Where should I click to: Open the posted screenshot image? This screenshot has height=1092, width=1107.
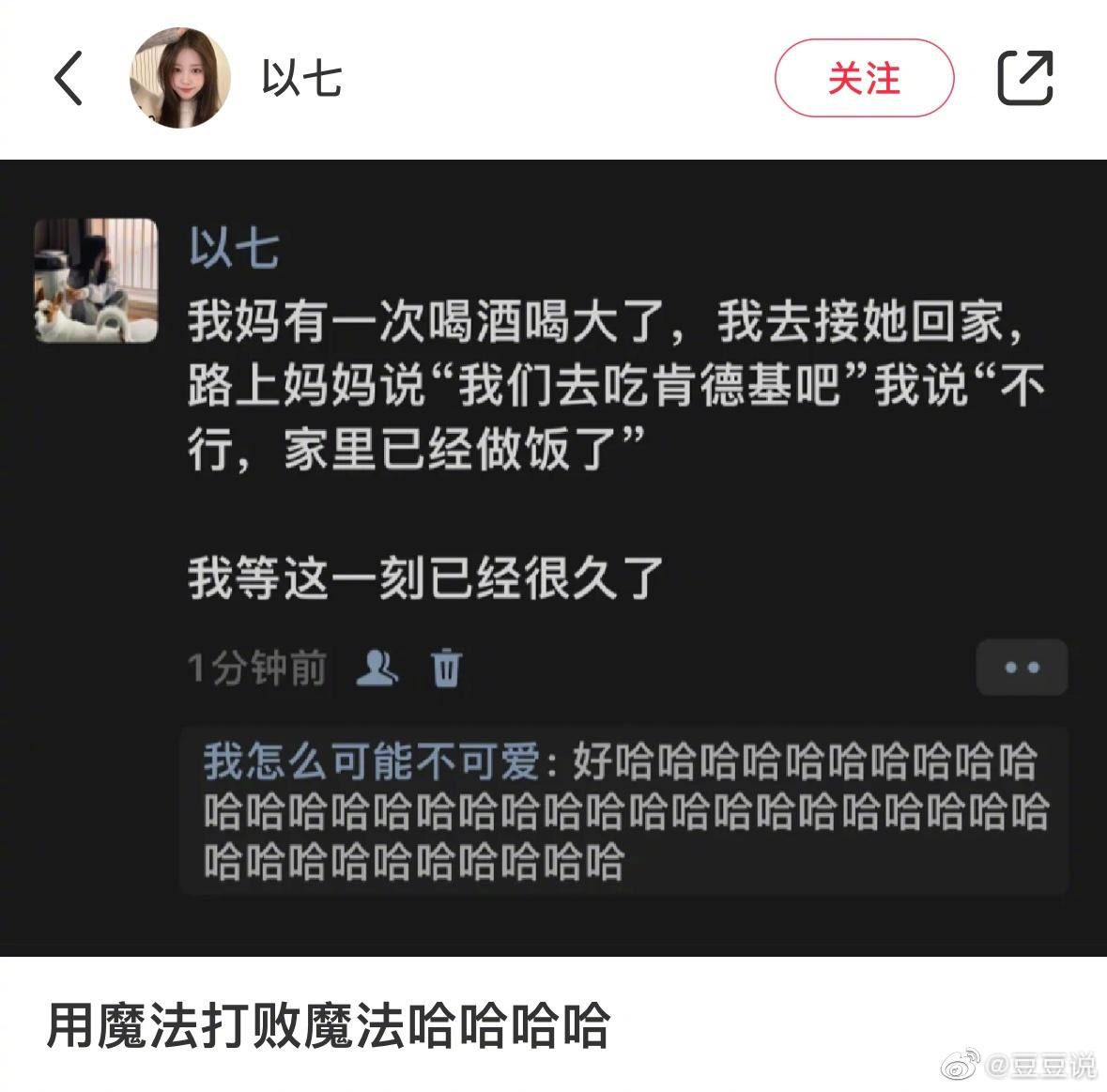click(x=553, y=558)
